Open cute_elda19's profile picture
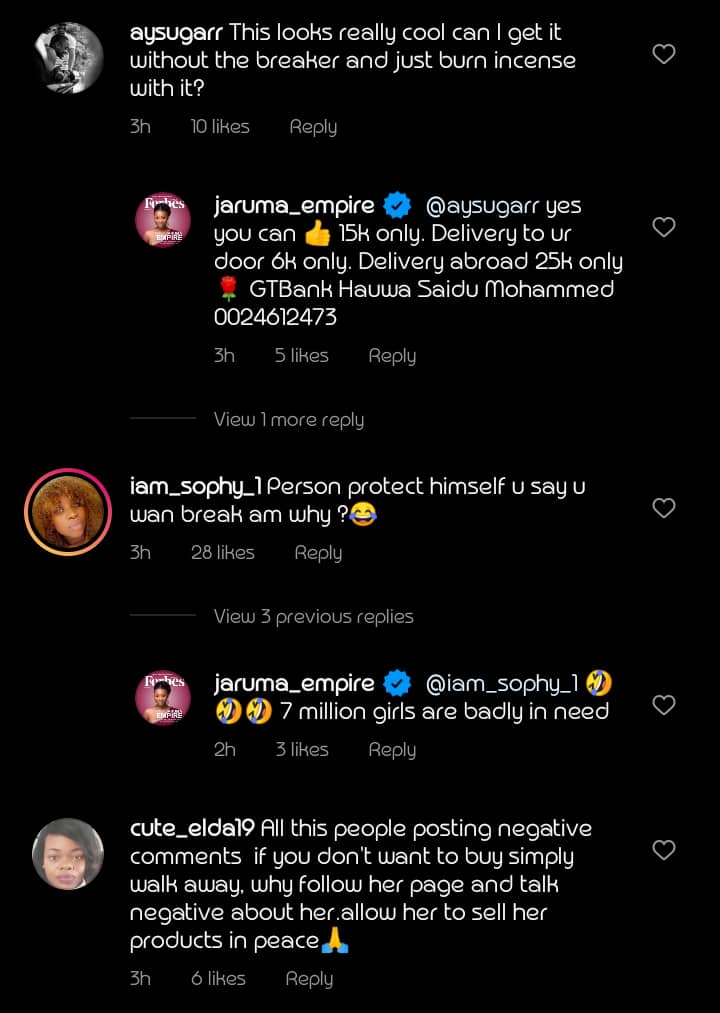Viewport: 720px width, 1013px height. [68, 854]
